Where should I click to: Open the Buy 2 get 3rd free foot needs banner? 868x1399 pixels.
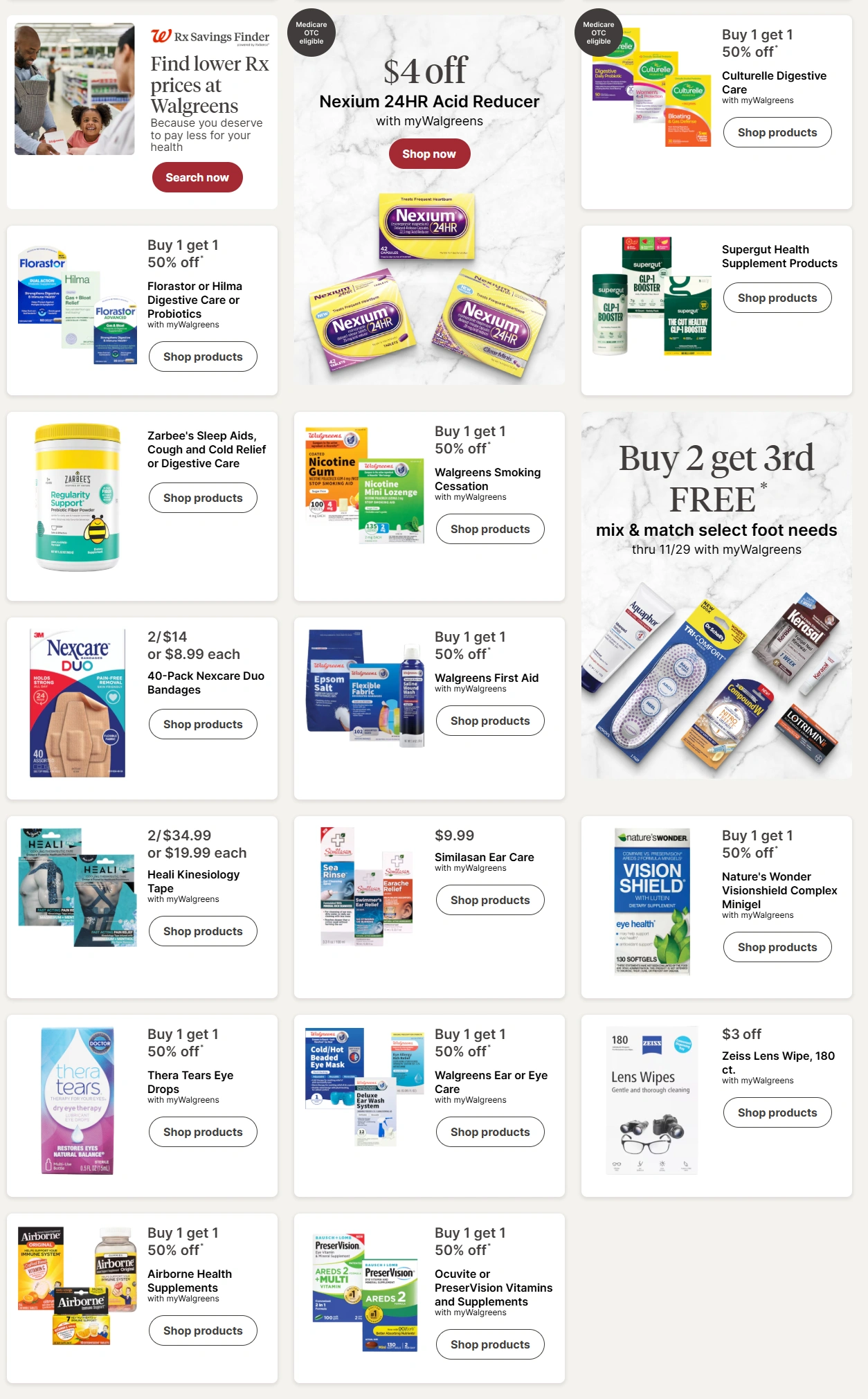716,595
